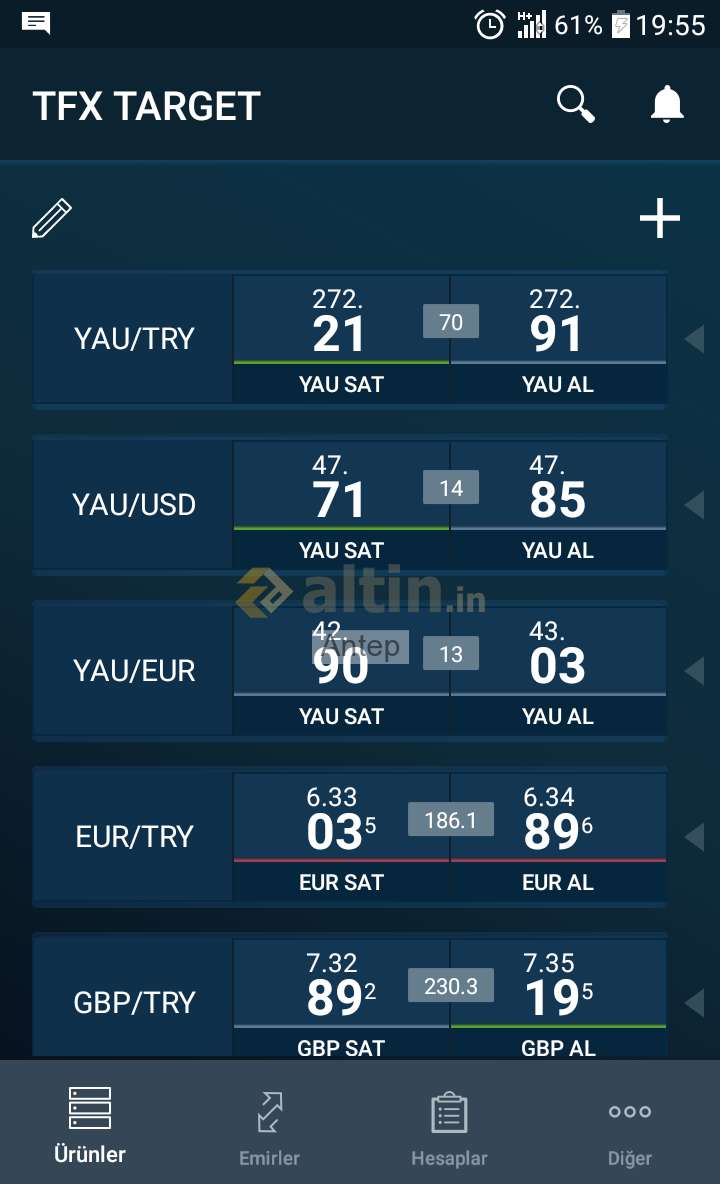Switch to the Hesaplar tab
This screenshot has height=1184, width=720.
pyautogui.click(x=449, y=1128)
